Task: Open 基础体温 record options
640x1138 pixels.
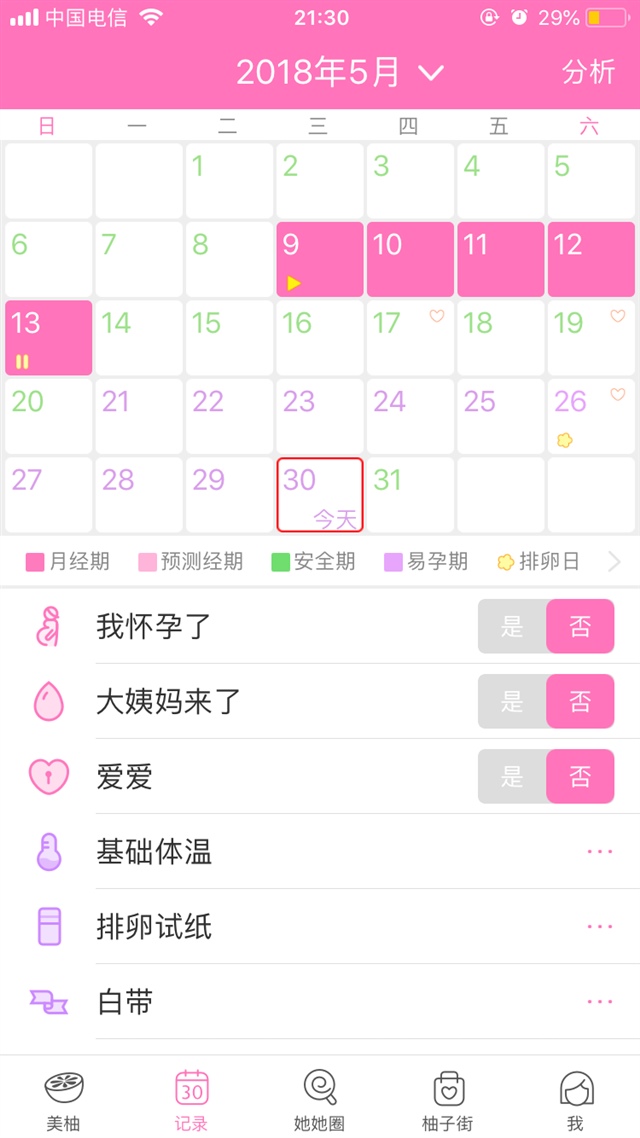Action: [599, 852]
